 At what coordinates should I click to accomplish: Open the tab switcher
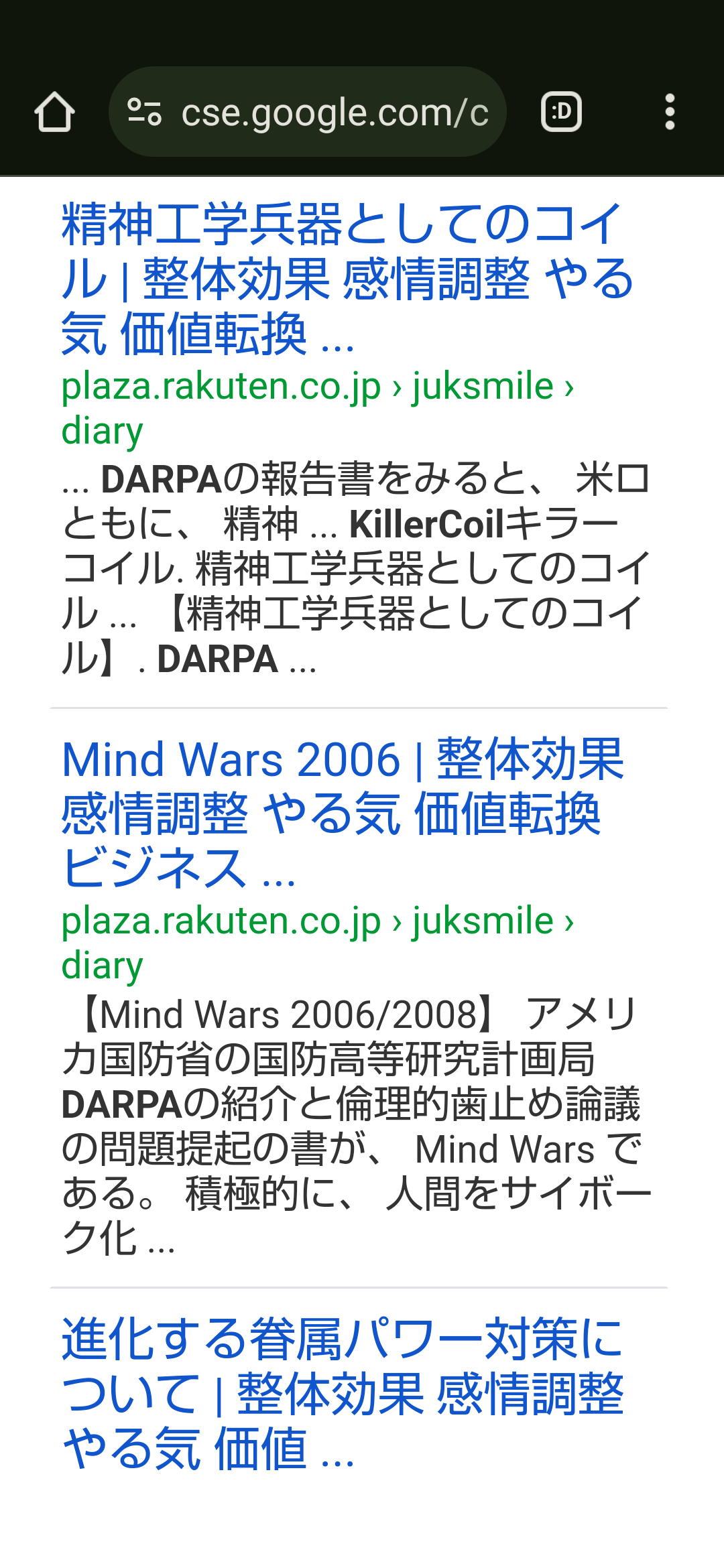coord(561,112)
